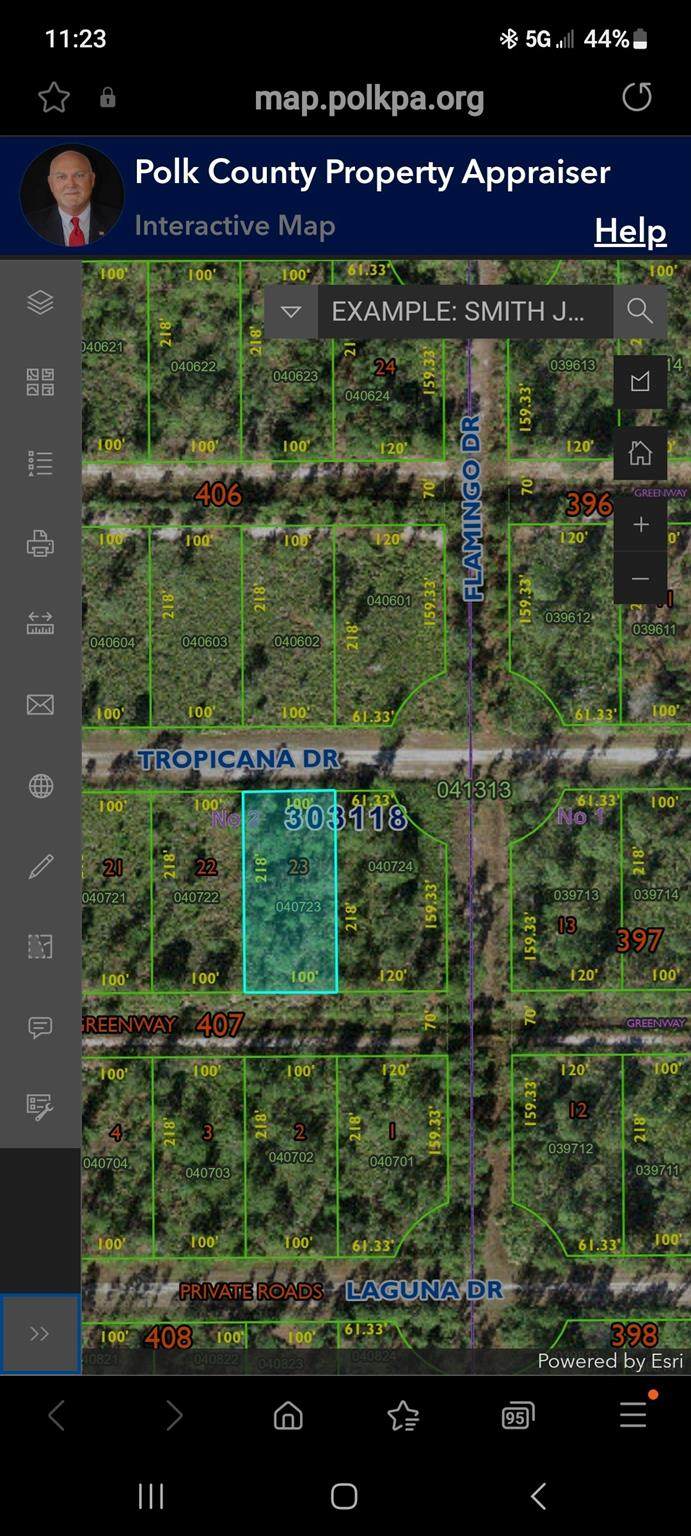
Task: Open the legend list tool
Action: tap(40, 463)
